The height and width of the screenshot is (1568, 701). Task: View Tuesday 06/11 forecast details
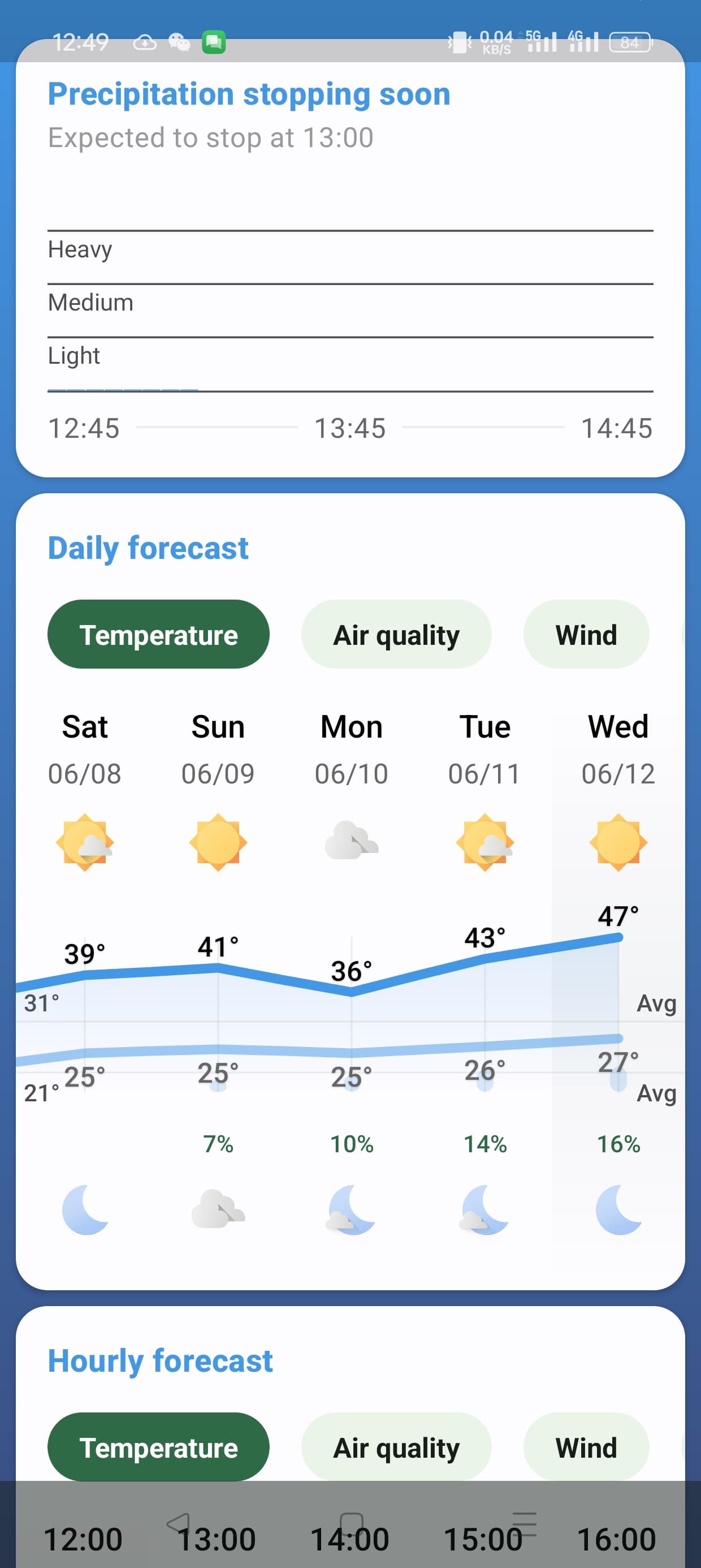tap(484, 750)
